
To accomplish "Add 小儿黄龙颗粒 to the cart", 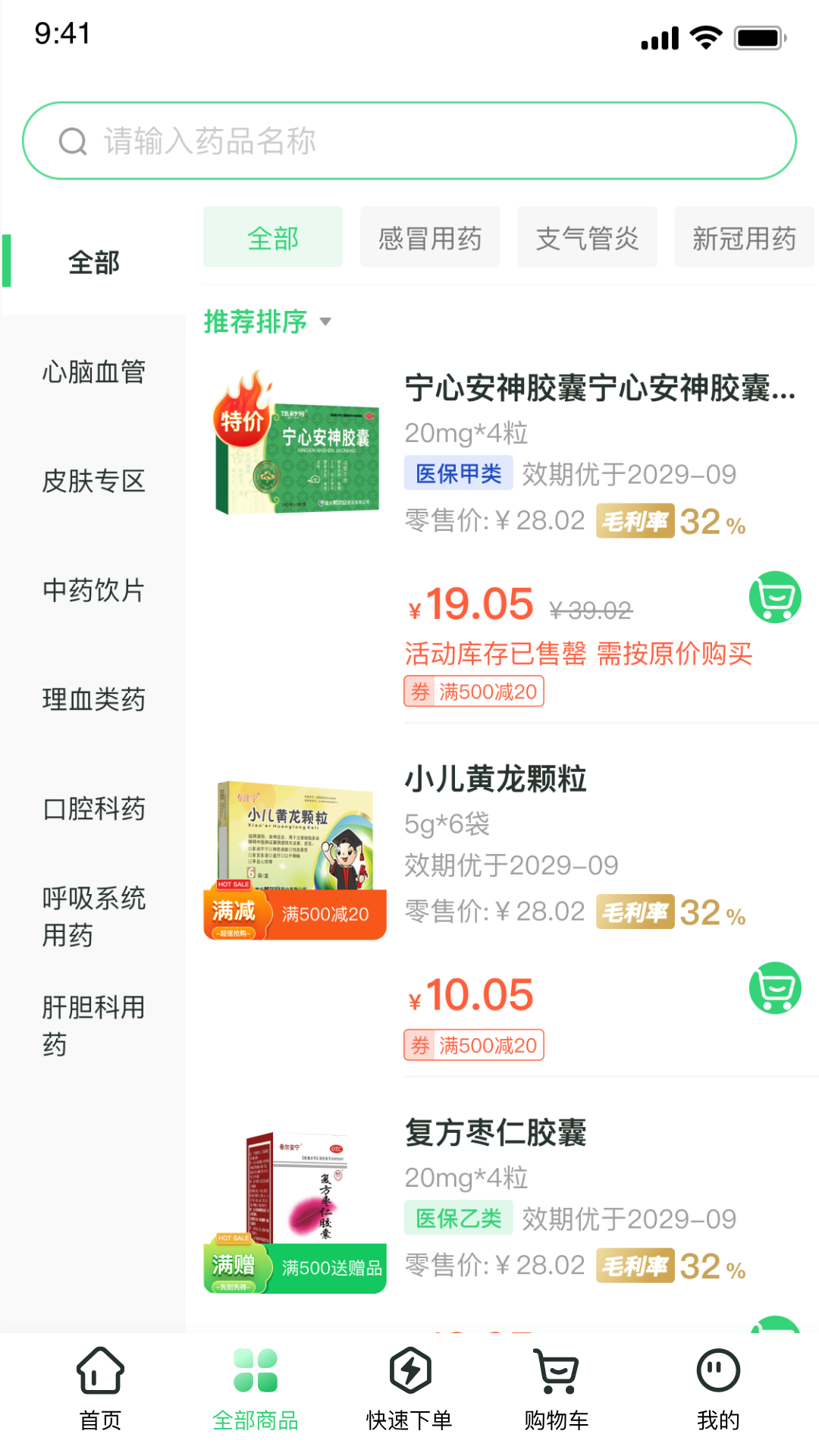I will coord(775,988).
